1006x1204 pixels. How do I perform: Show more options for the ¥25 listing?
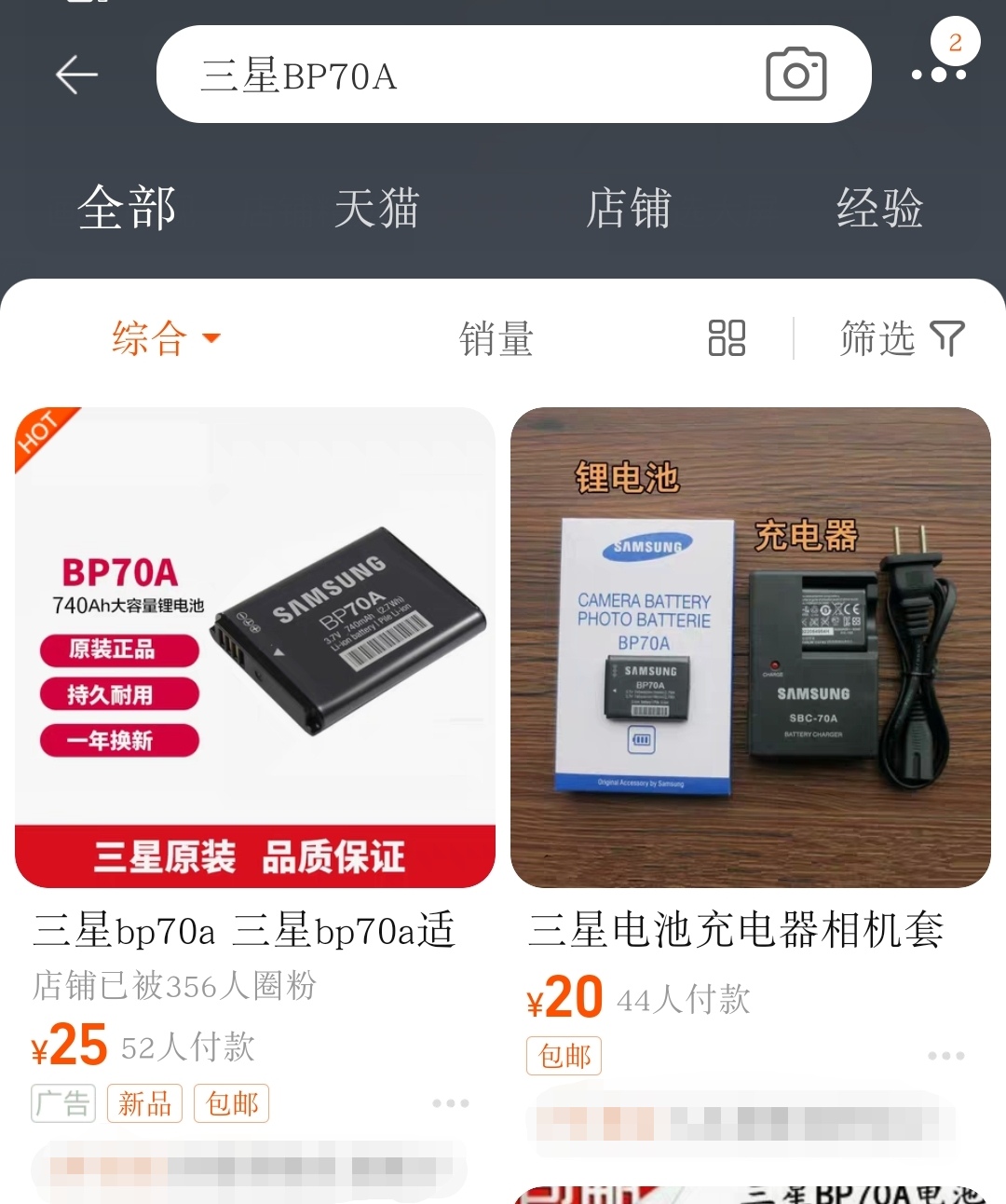click(451, 1103)
